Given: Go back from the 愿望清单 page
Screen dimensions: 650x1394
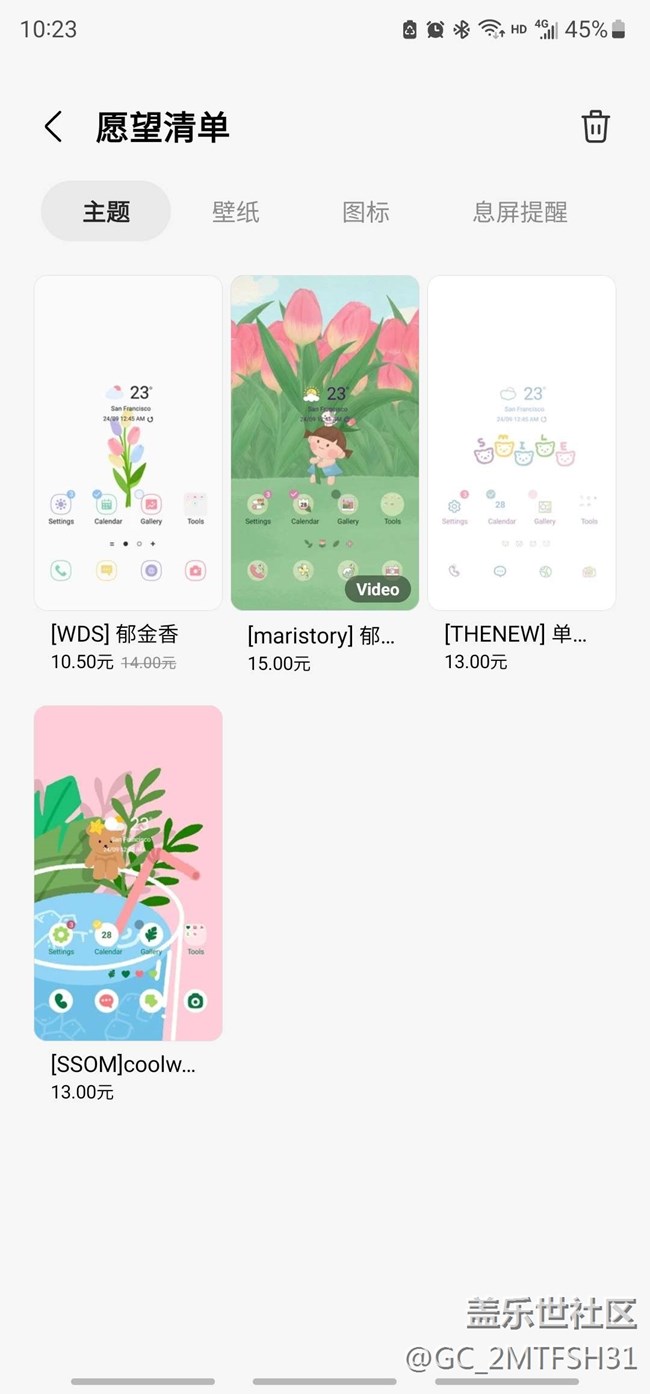Looking at the screenshot, I should 53,127.
